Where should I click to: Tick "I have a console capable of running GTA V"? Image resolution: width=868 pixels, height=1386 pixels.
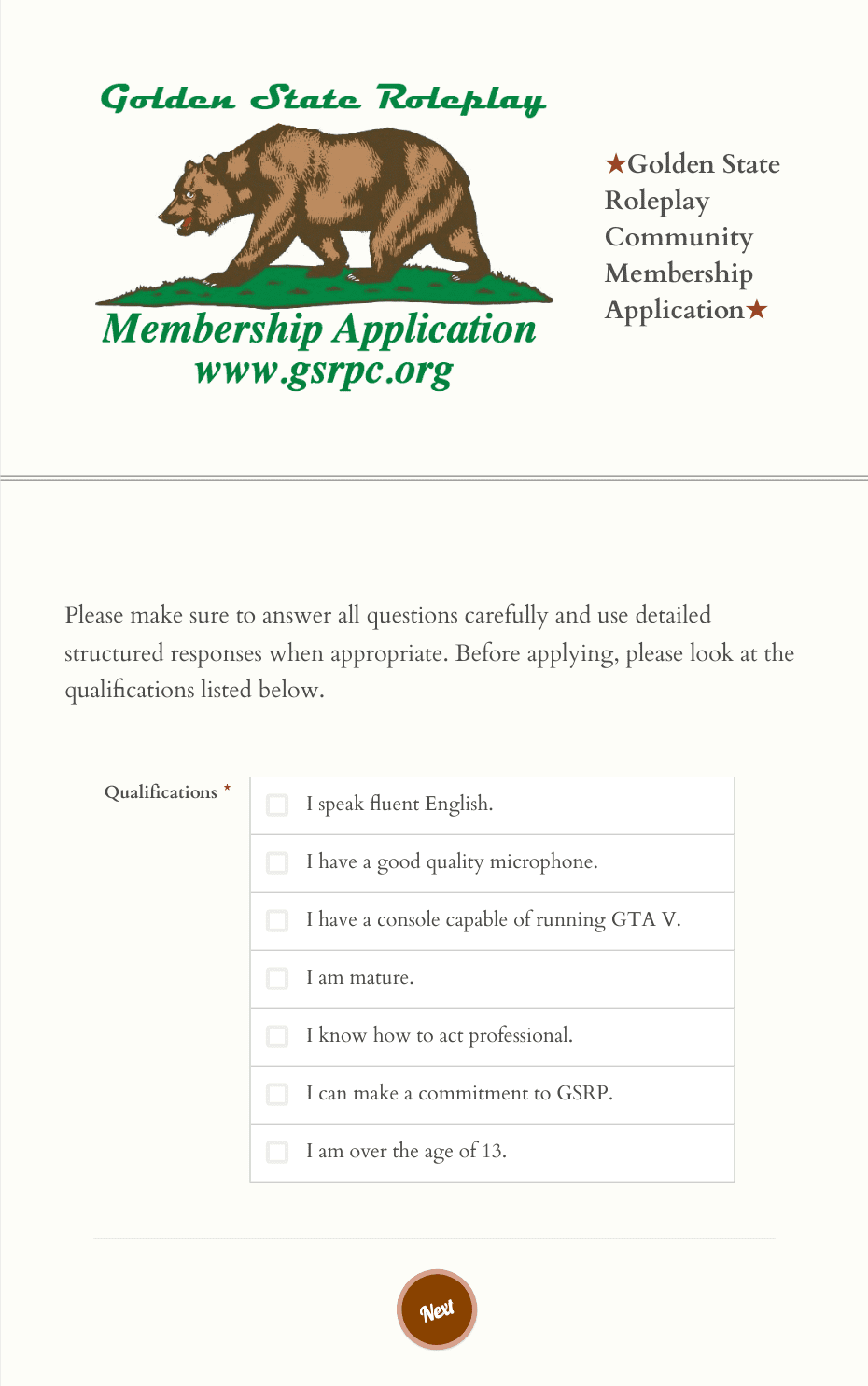click(x=276, y=920)
